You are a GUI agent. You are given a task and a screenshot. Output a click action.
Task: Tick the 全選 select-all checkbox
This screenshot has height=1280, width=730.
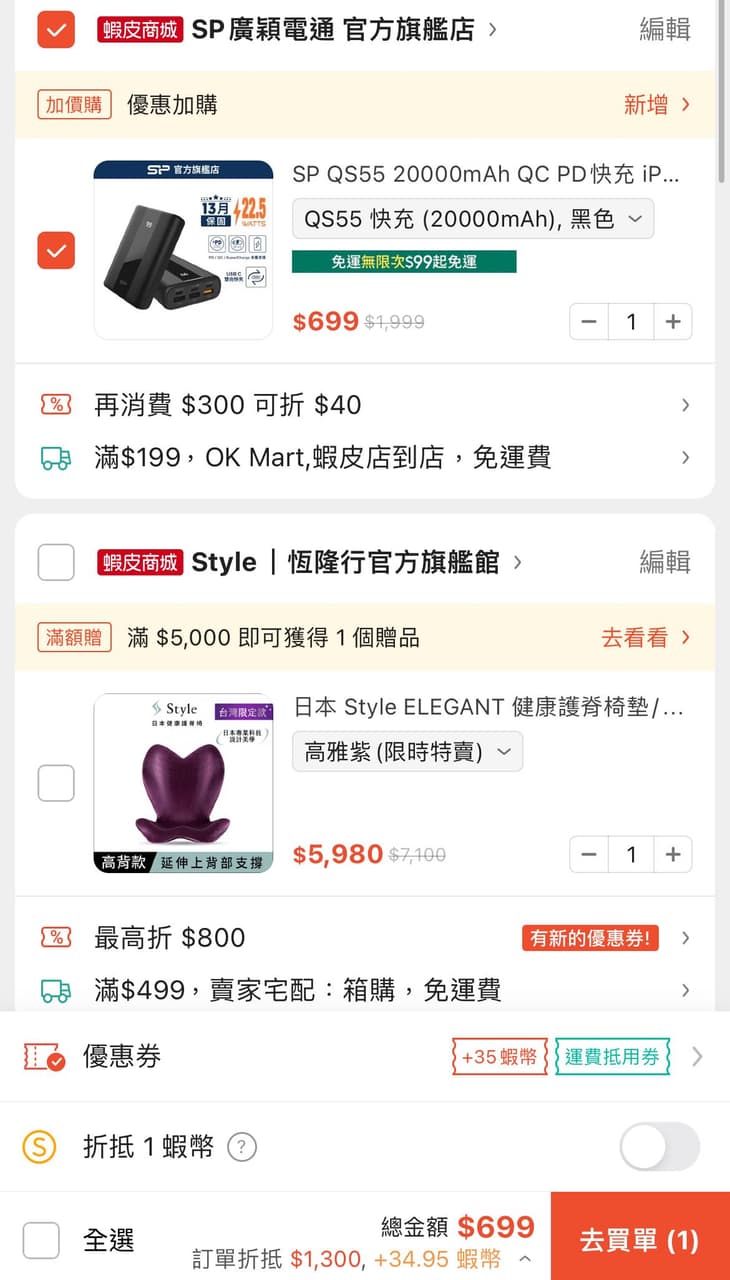[x=41, y=1240]
